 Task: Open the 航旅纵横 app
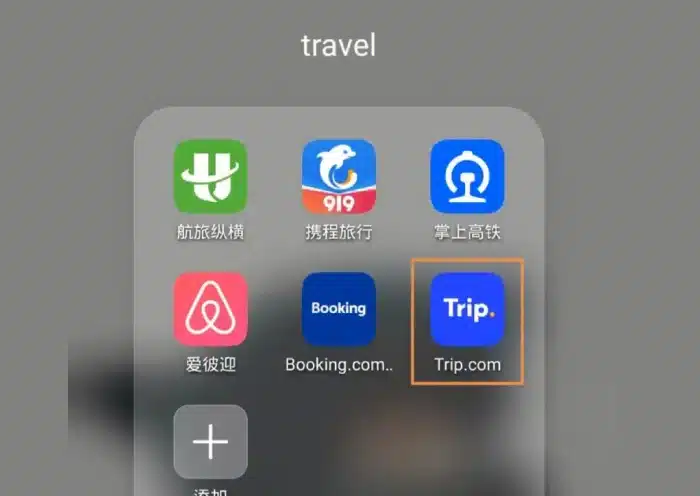click(210, 177)
